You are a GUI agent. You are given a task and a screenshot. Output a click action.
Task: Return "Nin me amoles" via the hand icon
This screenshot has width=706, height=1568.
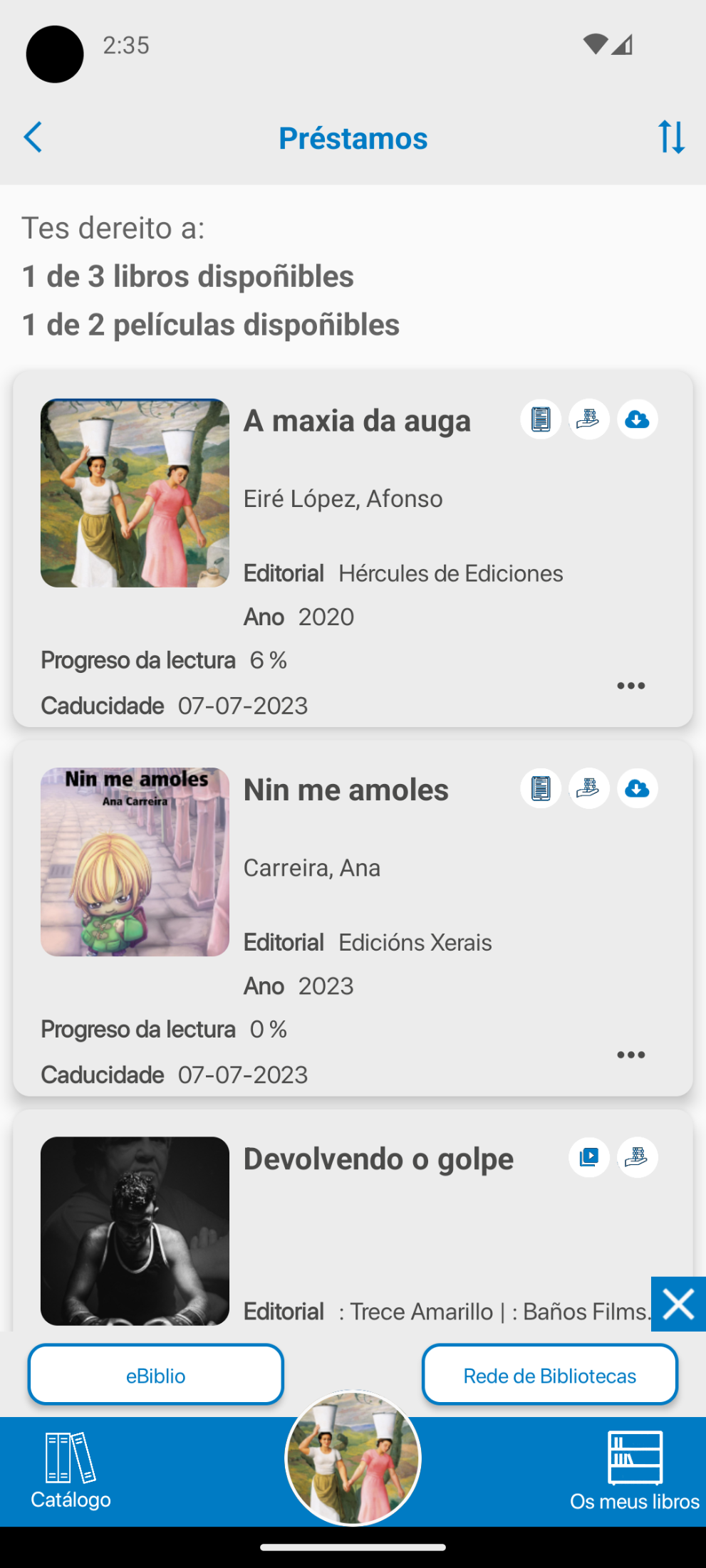point(589,789)
